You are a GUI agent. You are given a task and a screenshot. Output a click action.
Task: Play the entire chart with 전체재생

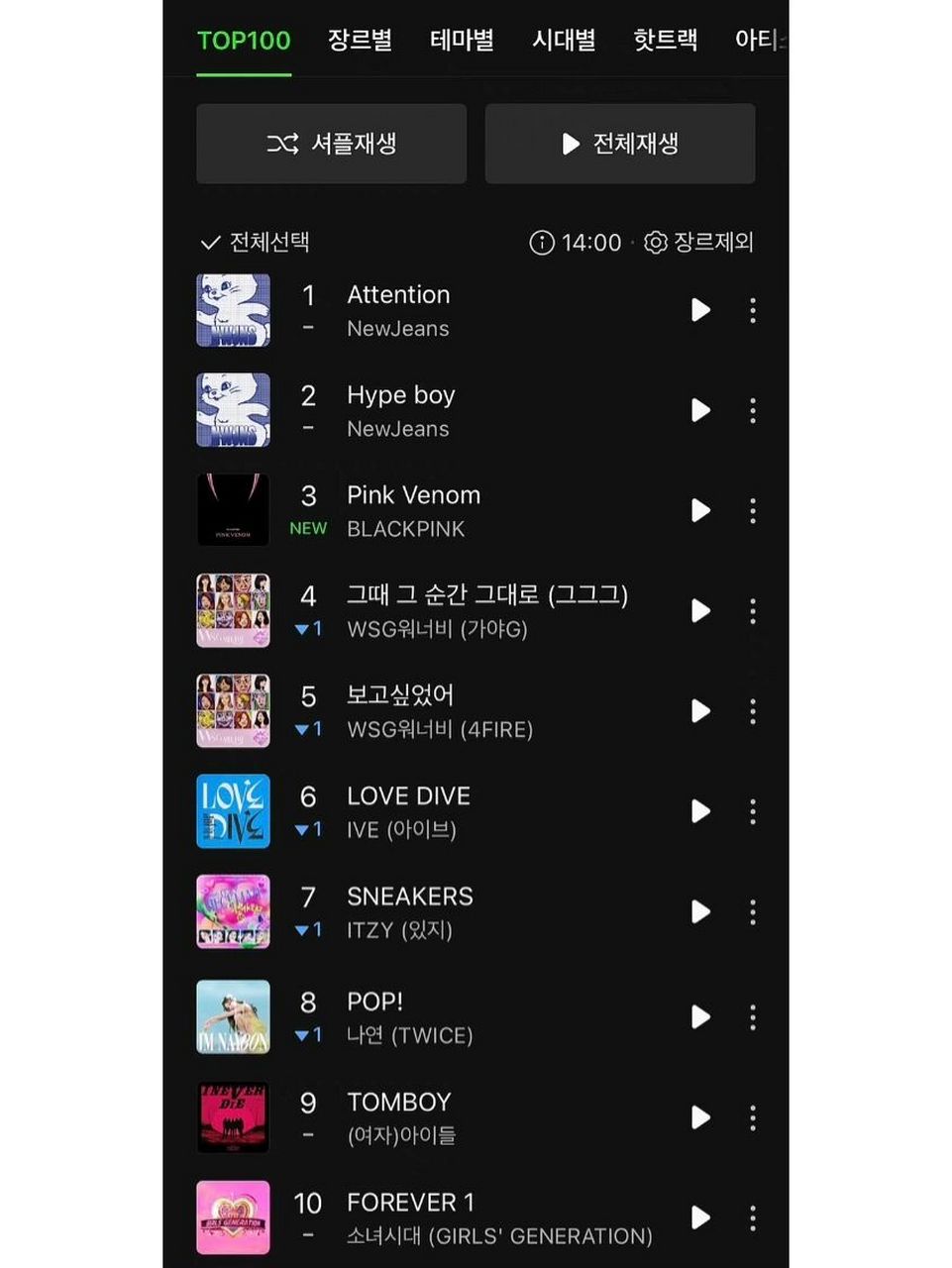tap(619, 144)
